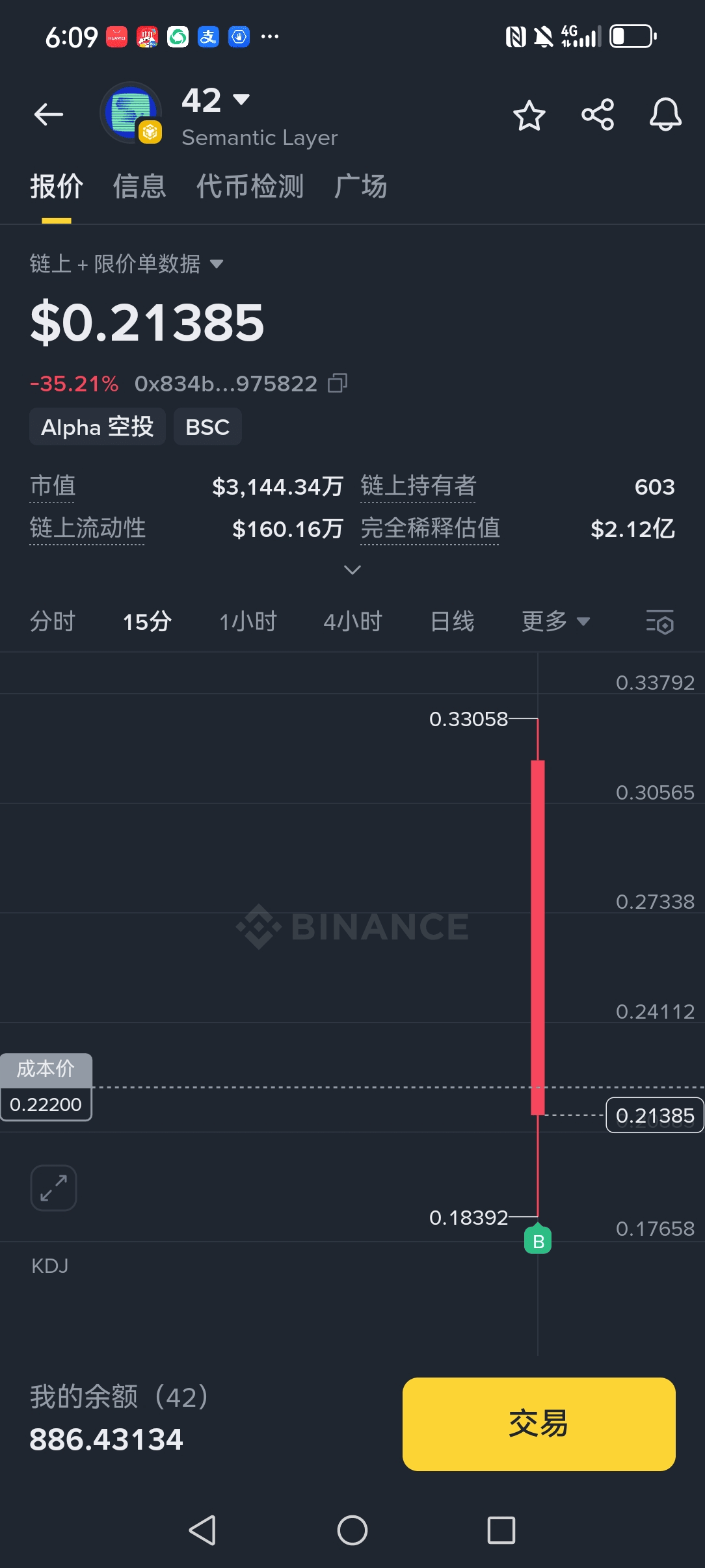Tap the yellow 交易 button

click(539, 1424)
